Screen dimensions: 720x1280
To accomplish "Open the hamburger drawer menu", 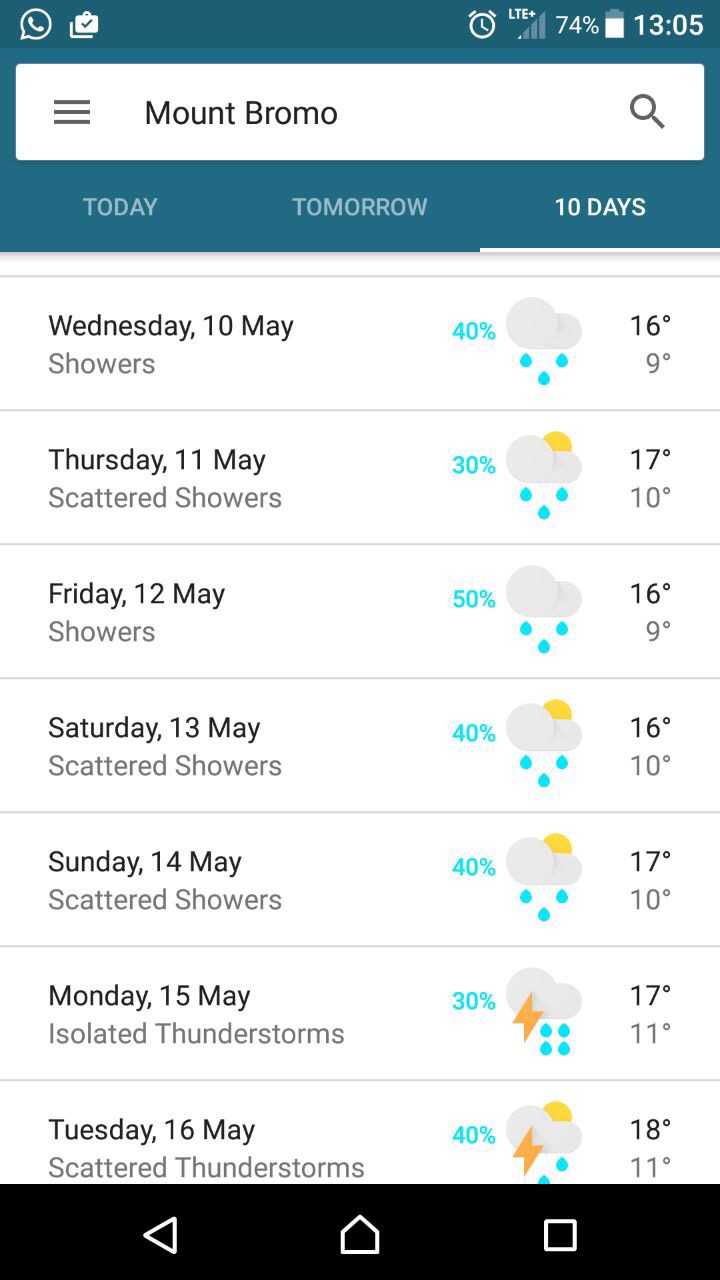I will (x=72, y=113).
